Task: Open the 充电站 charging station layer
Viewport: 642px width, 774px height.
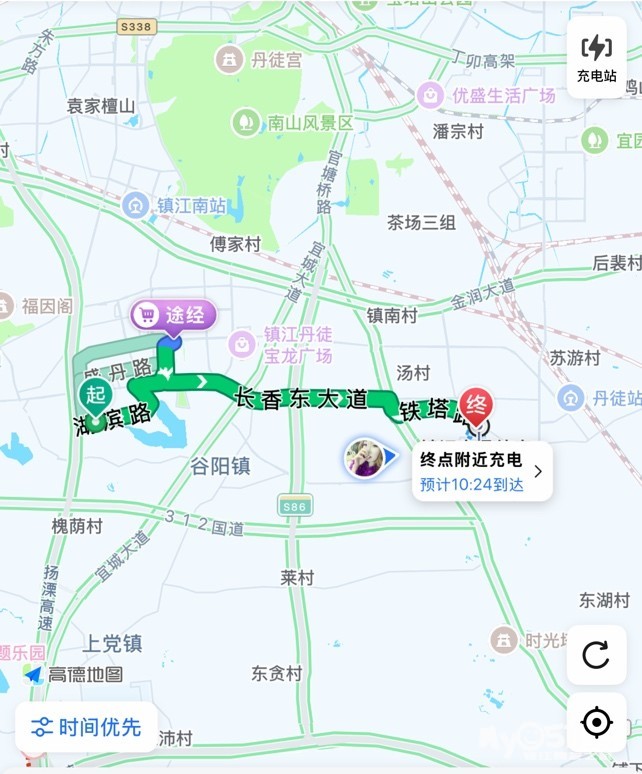Action: (596, 56)
